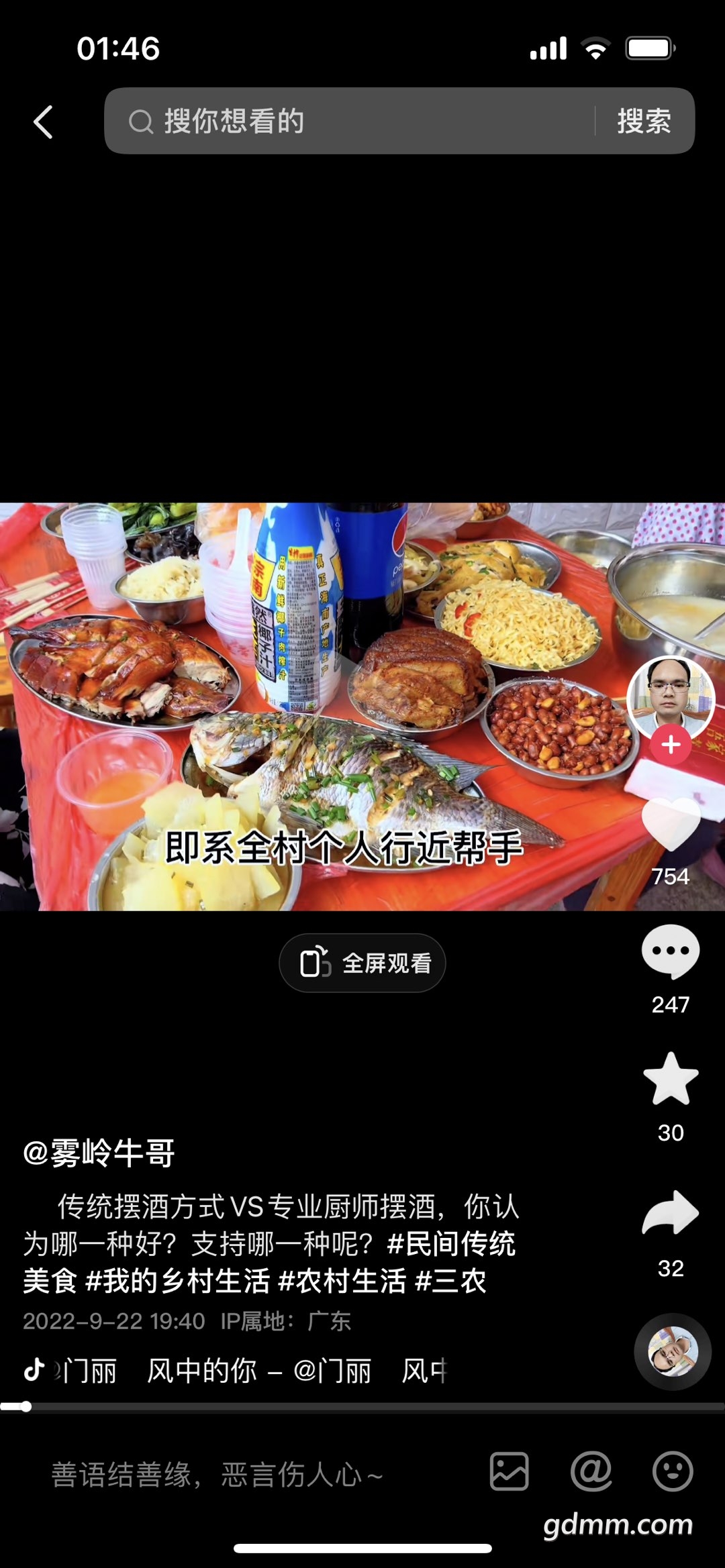The height and width of the screenshot is (1568, 725).
Task: Attach a picture to the comment
Action: [510, 1472]
